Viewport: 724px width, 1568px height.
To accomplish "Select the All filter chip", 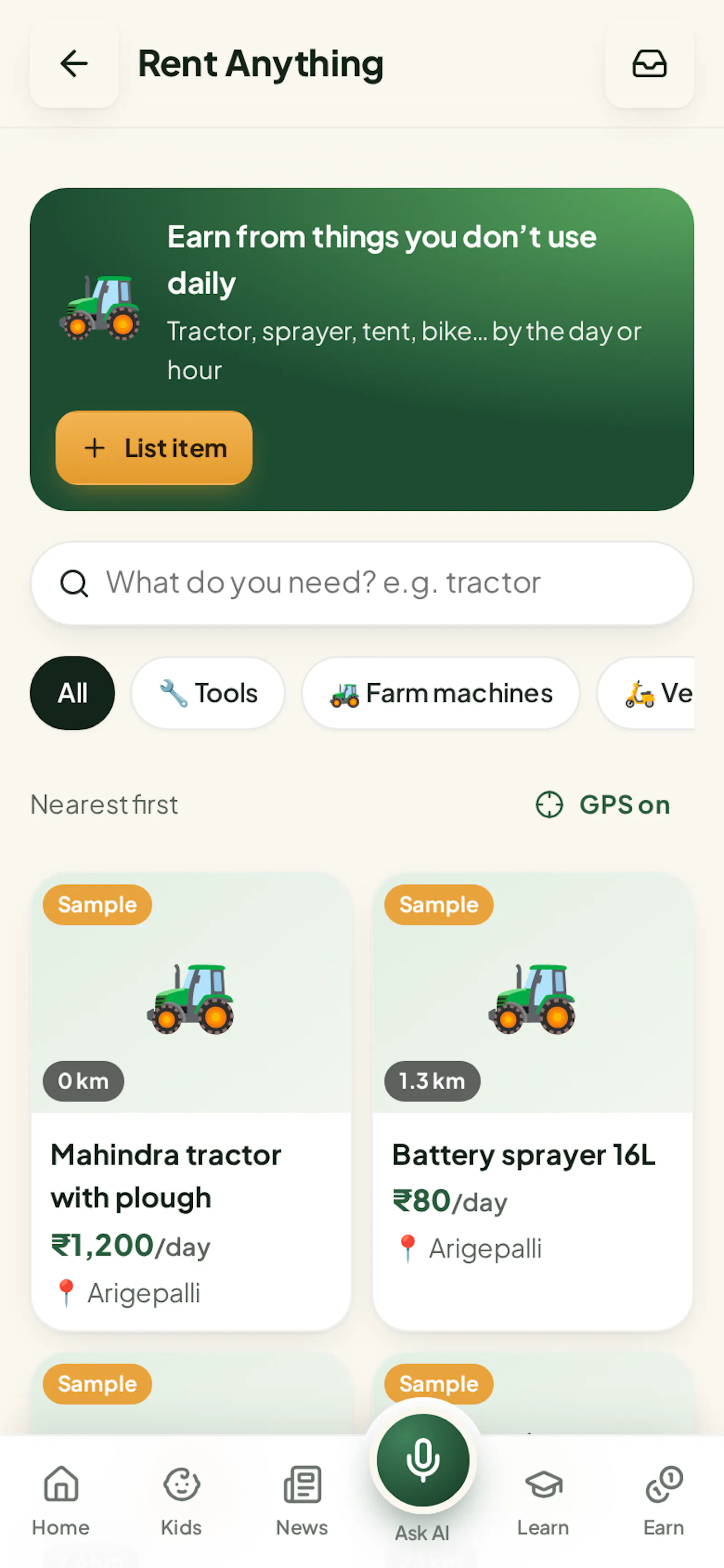I will pos(72,693).
